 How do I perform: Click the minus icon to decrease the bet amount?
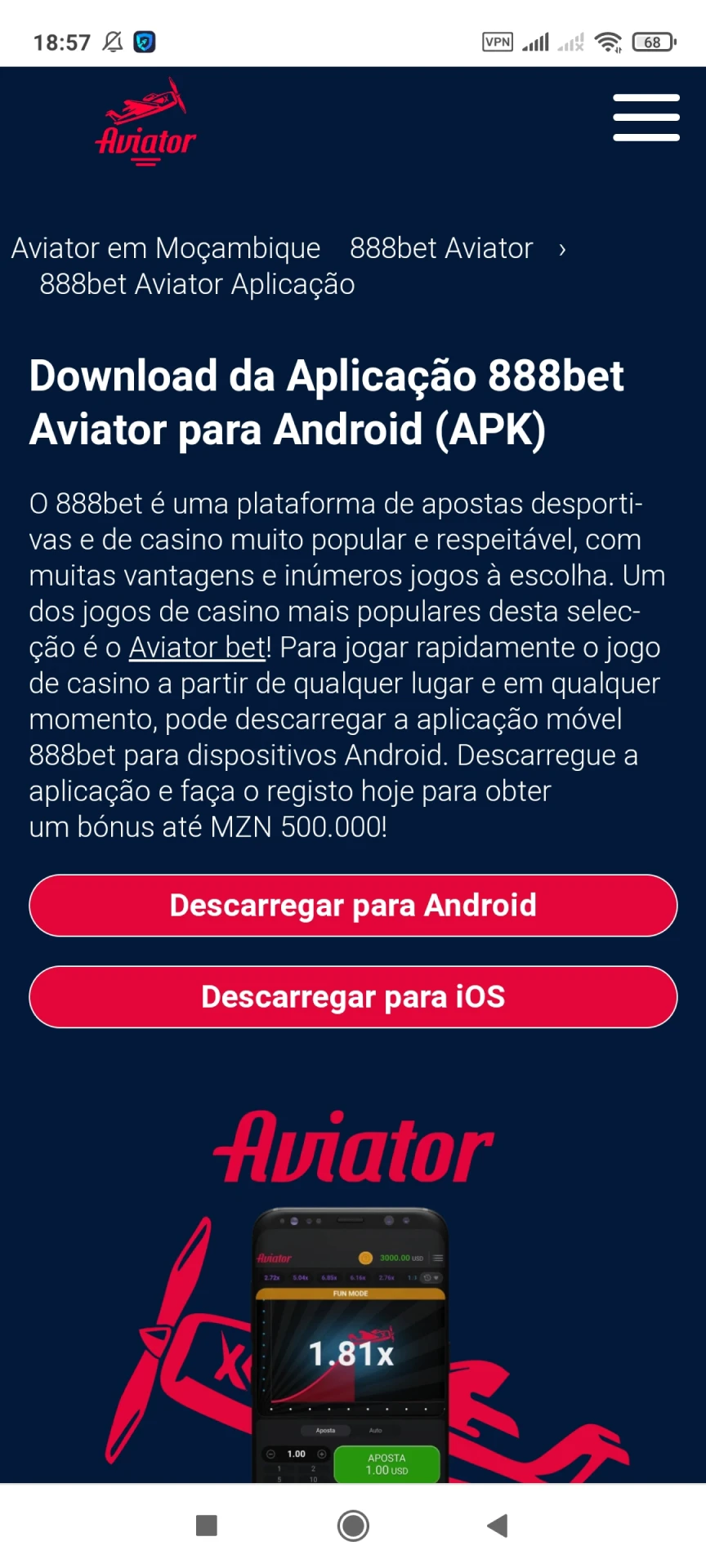[270, 1454]
